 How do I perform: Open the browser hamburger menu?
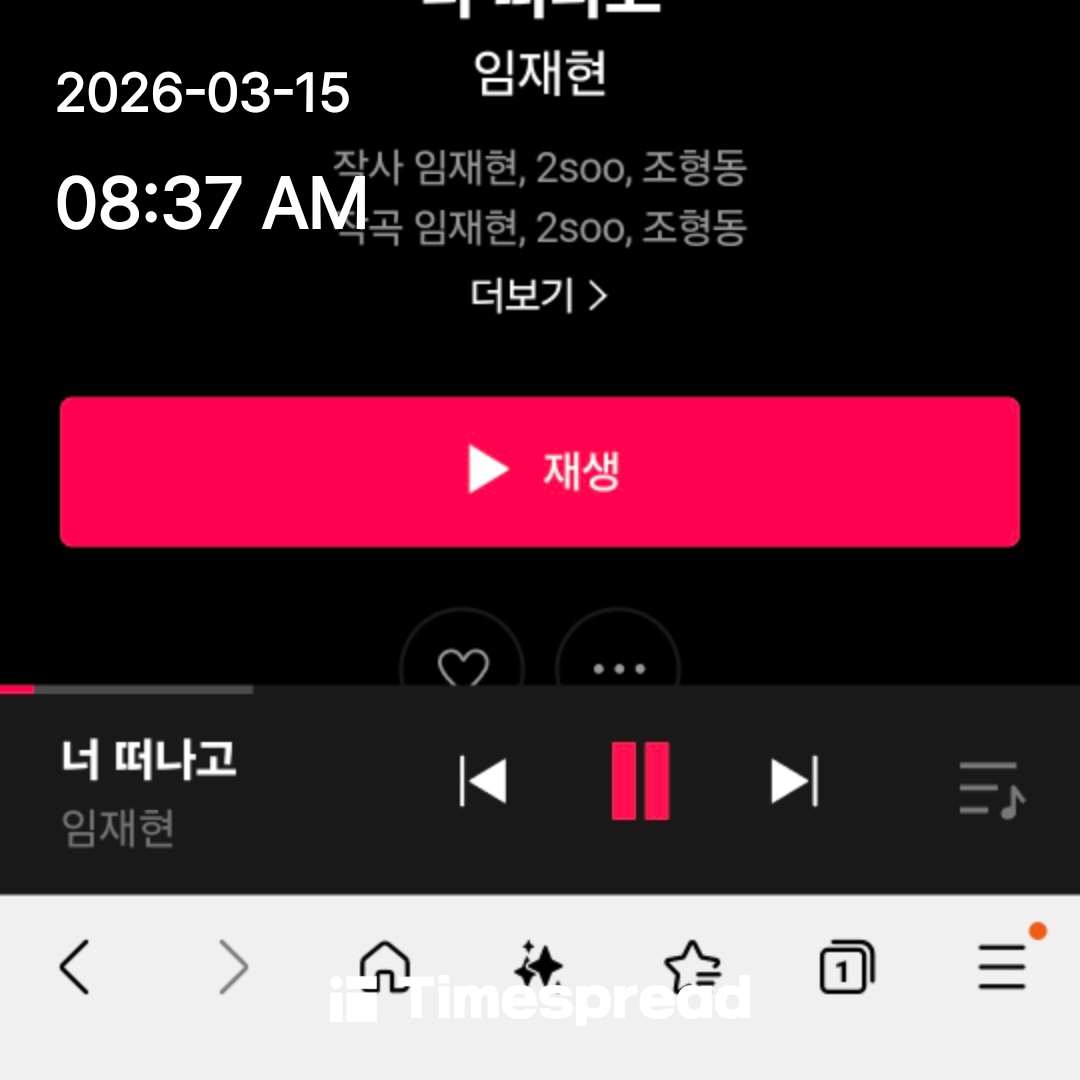1002,966
